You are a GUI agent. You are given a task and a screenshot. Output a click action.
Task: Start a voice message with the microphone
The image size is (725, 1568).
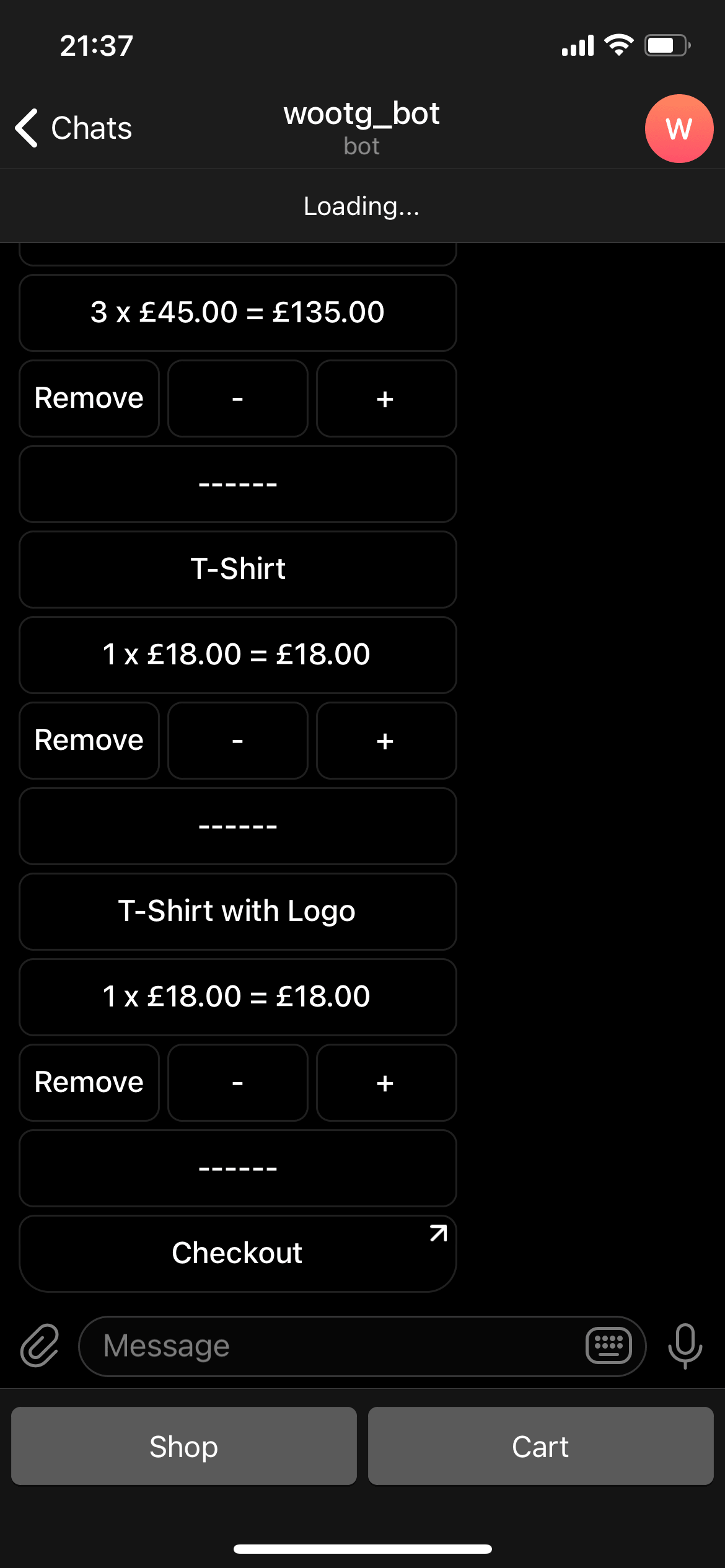pos(685,1346)
